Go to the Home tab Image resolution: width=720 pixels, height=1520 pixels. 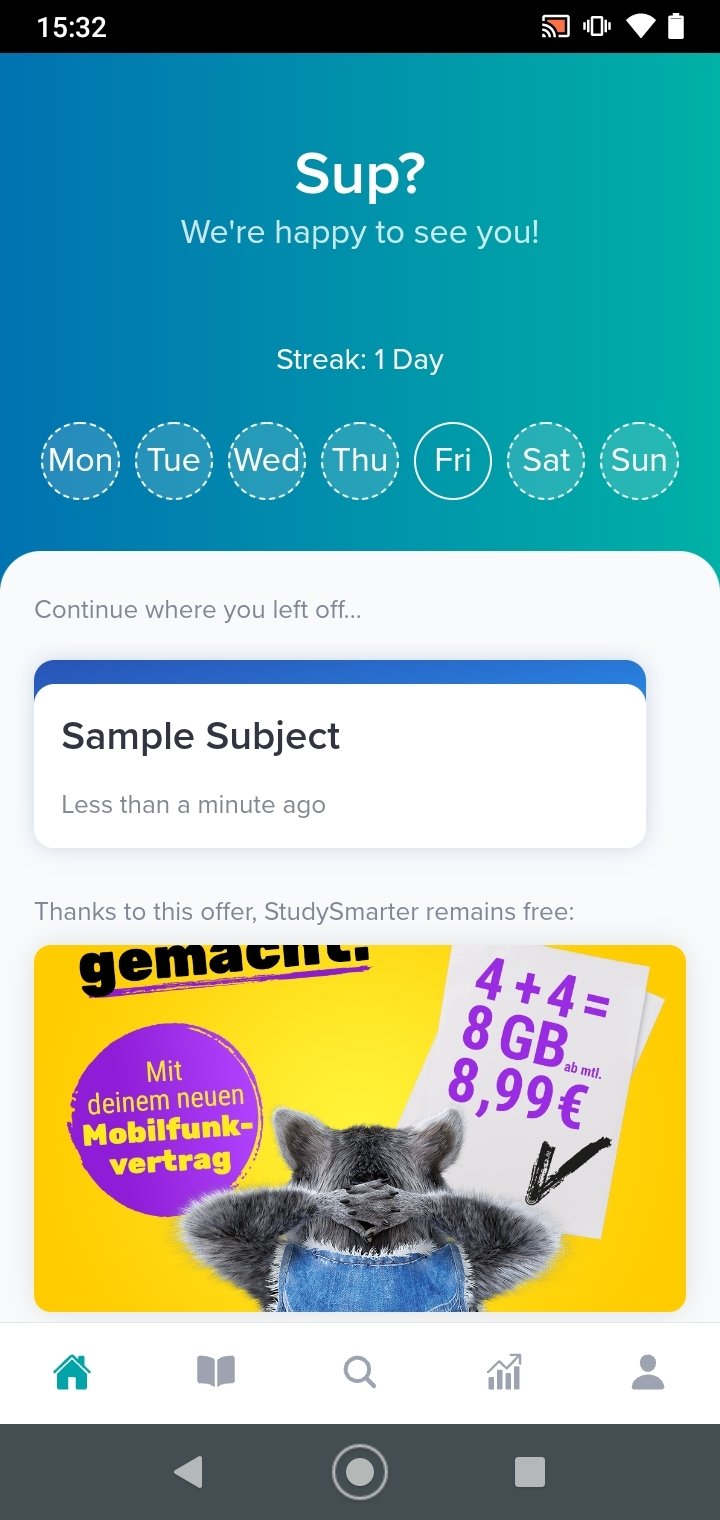(x=72, y=1372)
